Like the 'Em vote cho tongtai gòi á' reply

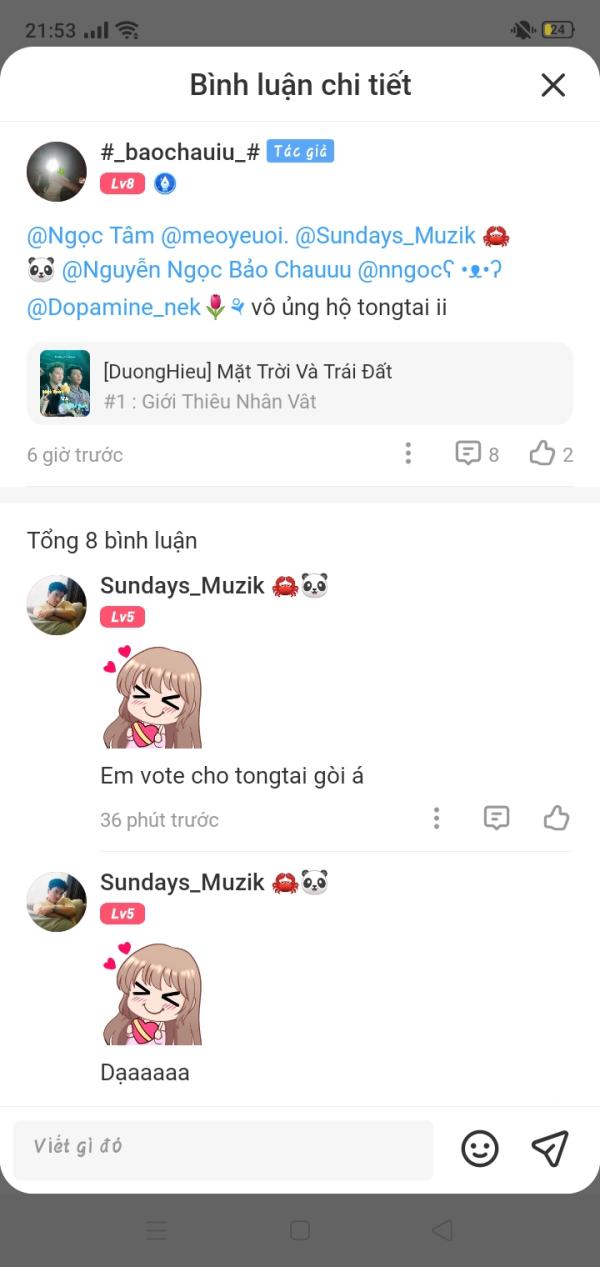pos(556,819)
